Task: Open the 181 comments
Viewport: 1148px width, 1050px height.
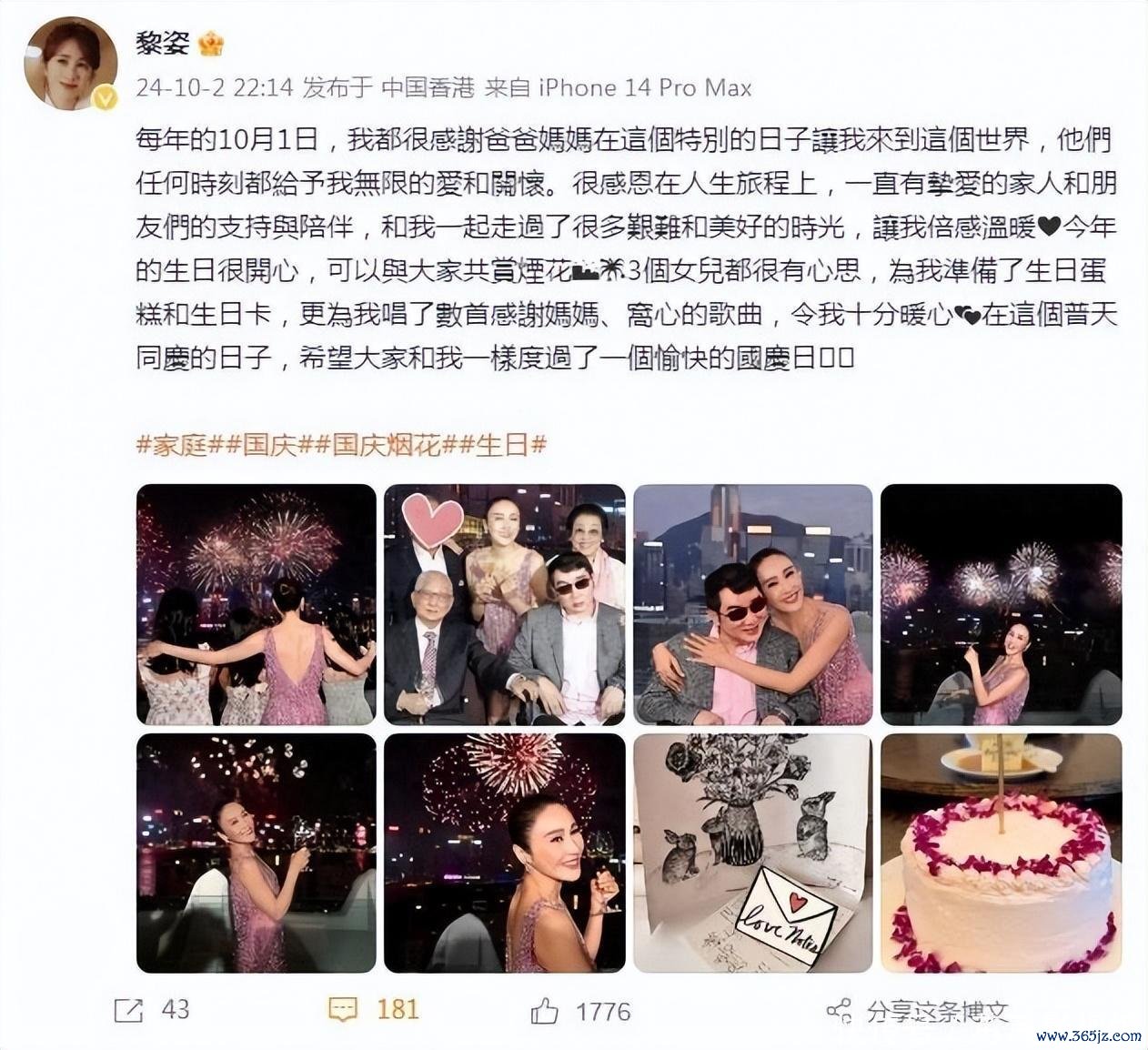Action: click(x=374, y=1009)
